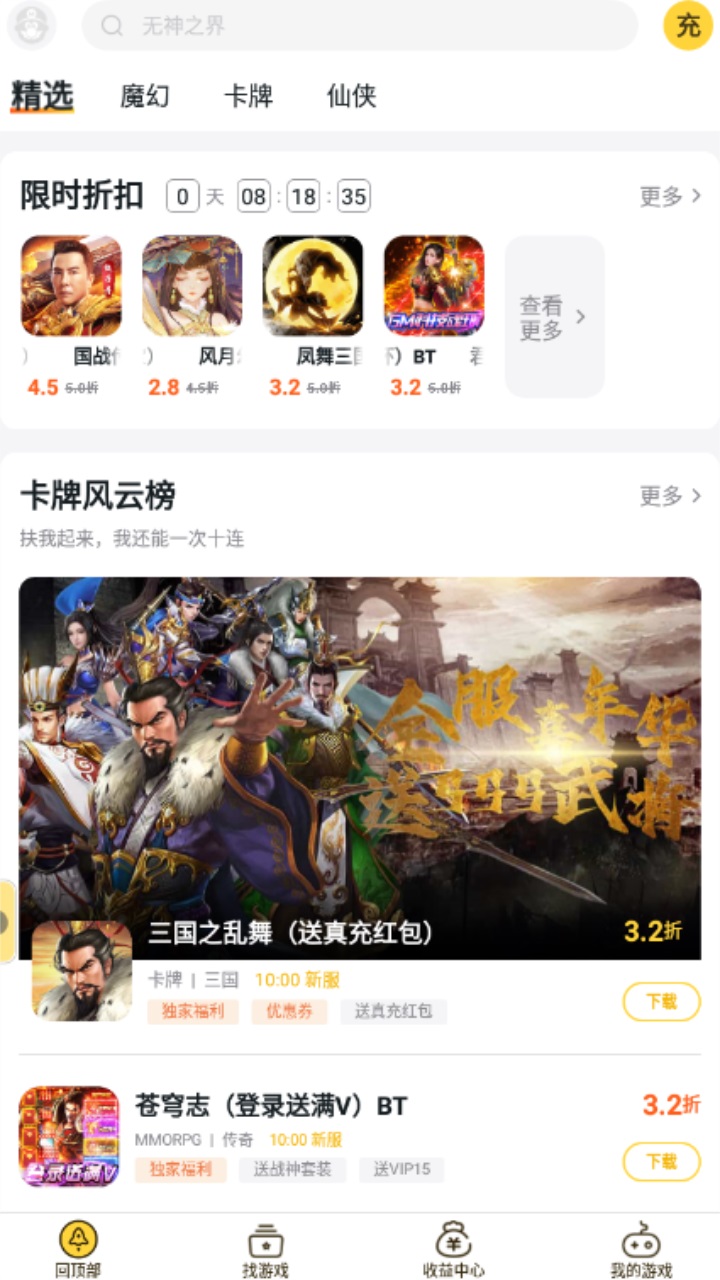Open 更多 next to 限时折扣
This screenshot has width=720, height=1280.
coord(670,196)
